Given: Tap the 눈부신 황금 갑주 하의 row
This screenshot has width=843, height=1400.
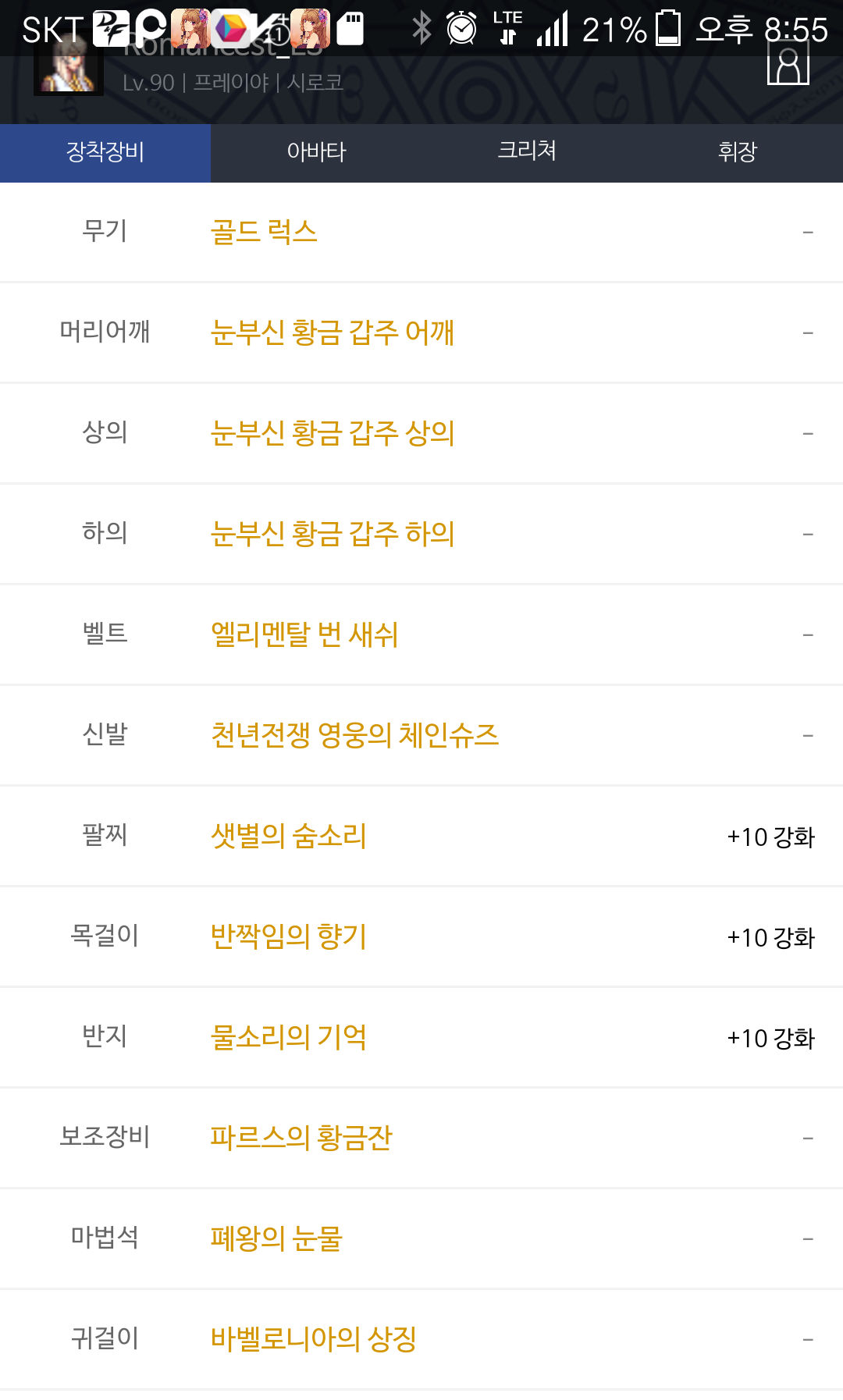Looking at the screenshot, I should [x=421, y=535].
